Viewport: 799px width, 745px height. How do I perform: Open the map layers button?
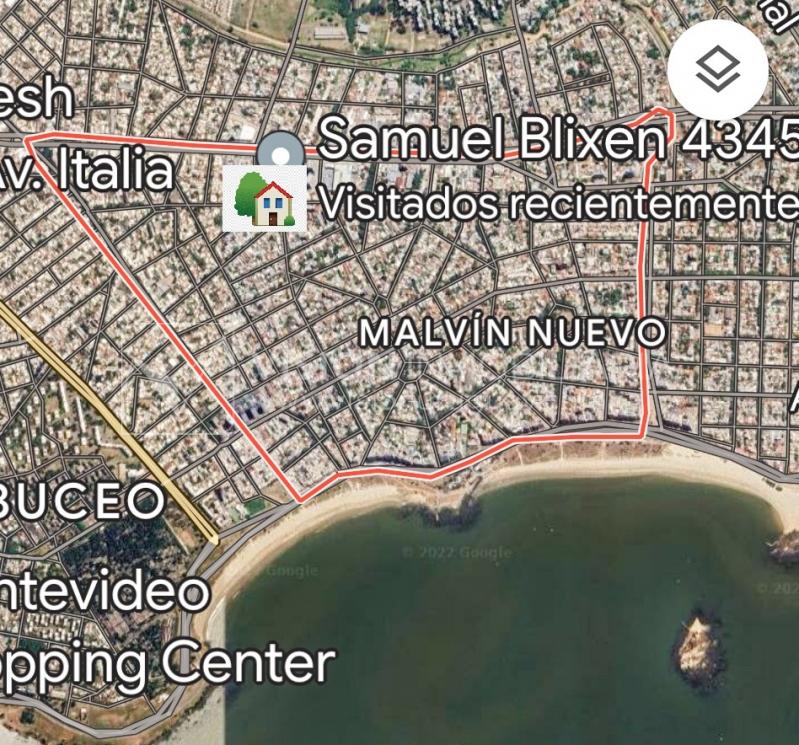click(717, 70)
